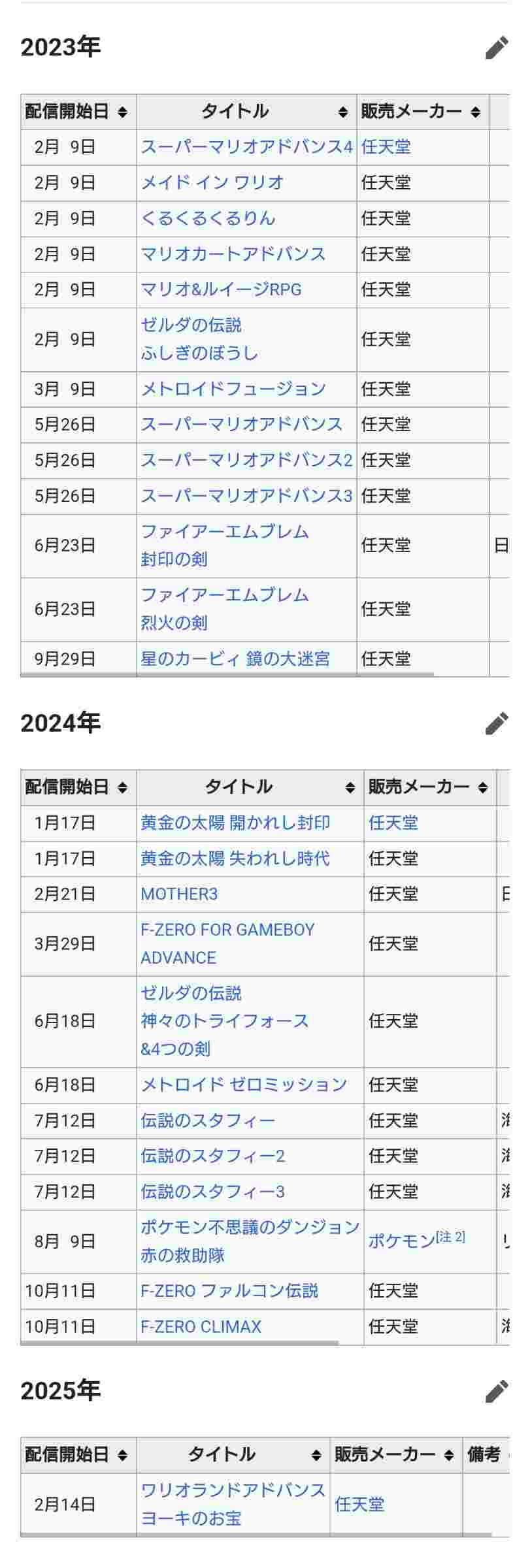
Task: Open the マリオカートアドバンス link
Action: click(x=233, y=253)
